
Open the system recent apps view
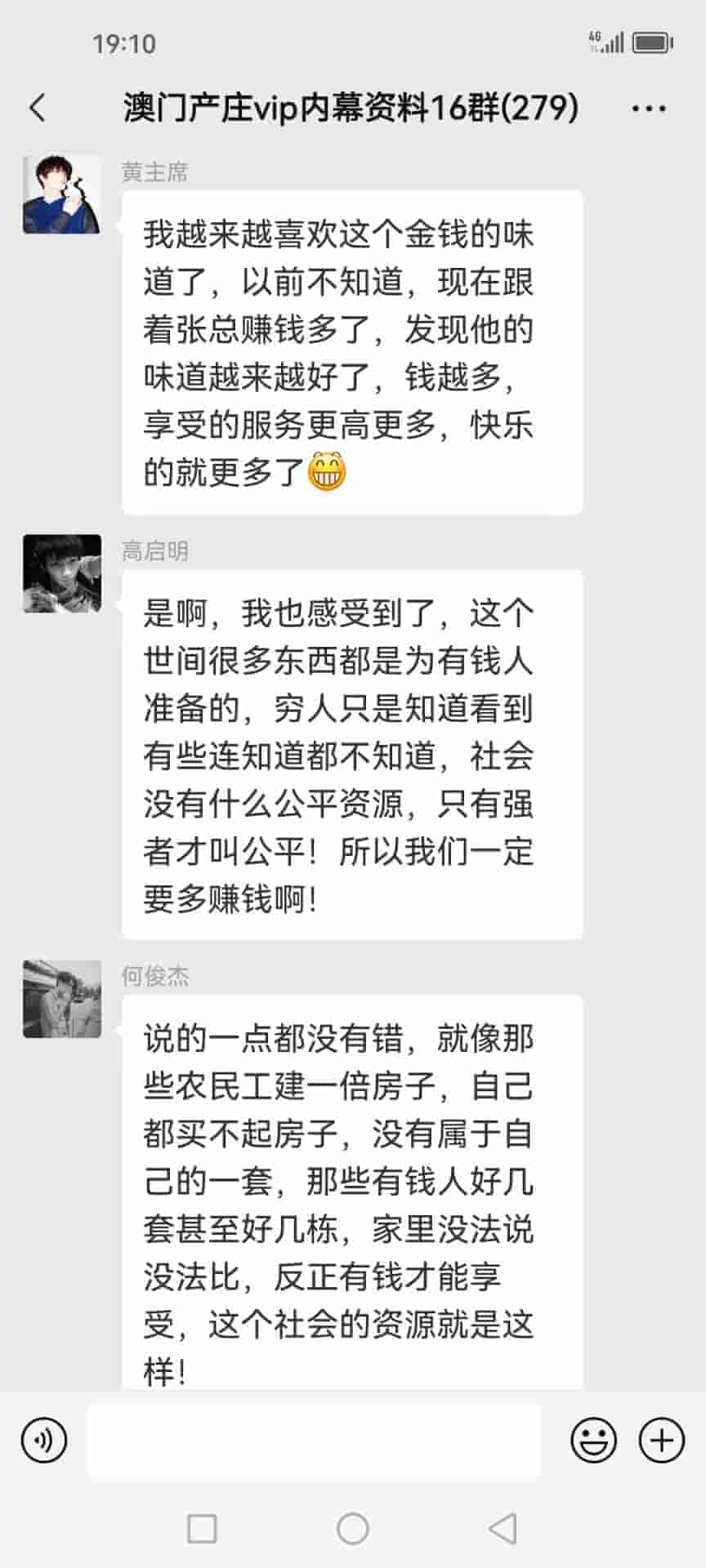point(202,1528)
